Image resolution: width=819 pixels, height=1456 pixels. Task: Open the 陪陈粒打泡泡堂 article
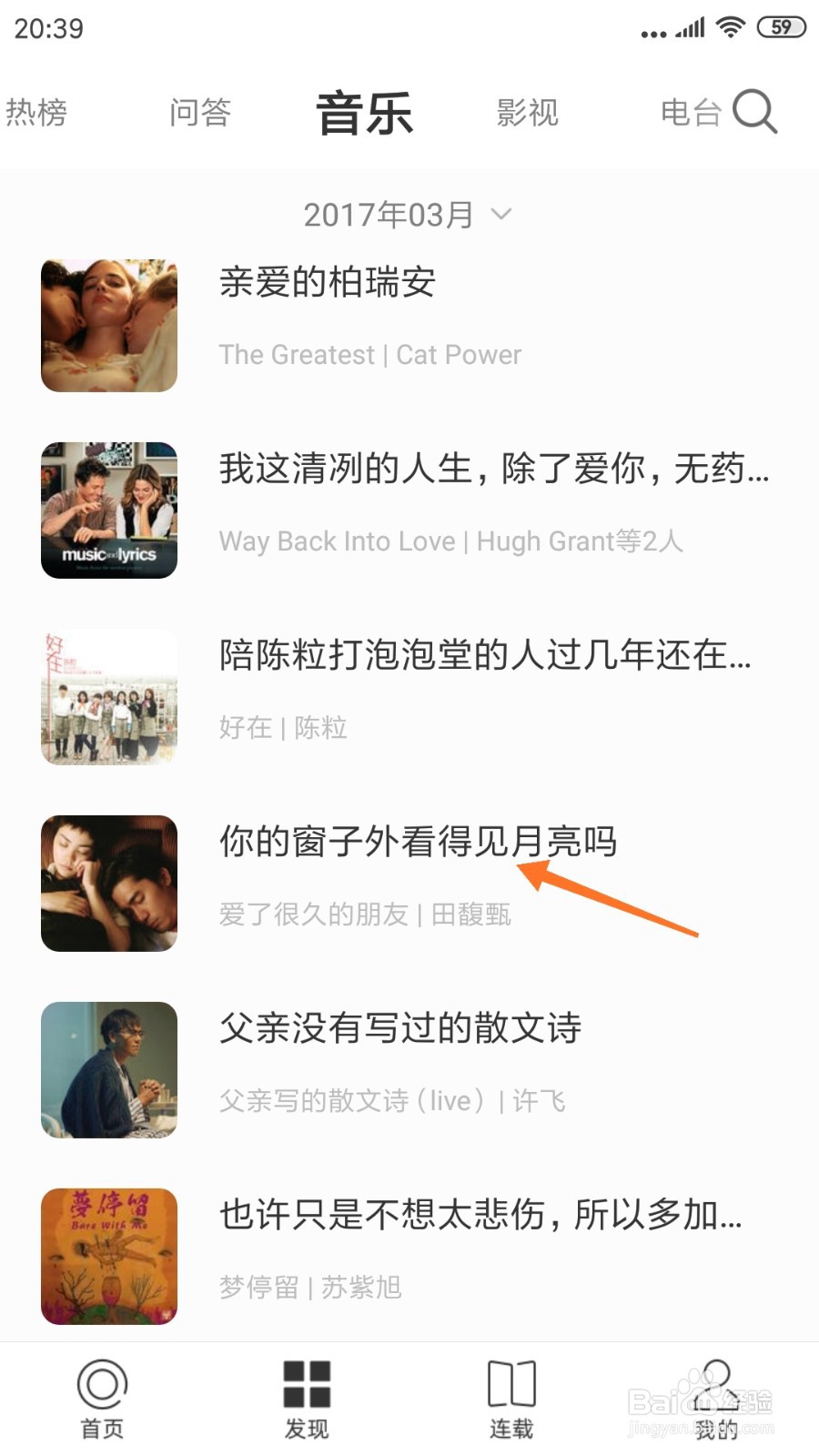(x=487, y=657)
